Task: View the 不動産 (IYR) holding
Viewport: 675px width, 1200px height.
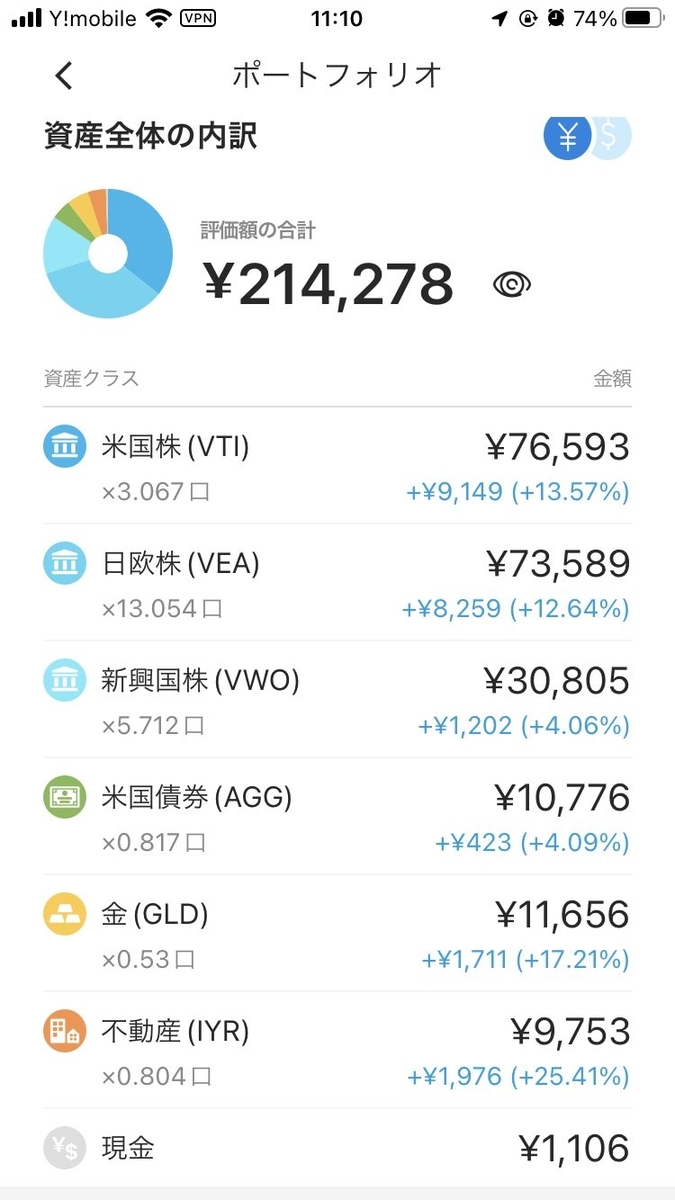Action: (x=337, y=1051)
